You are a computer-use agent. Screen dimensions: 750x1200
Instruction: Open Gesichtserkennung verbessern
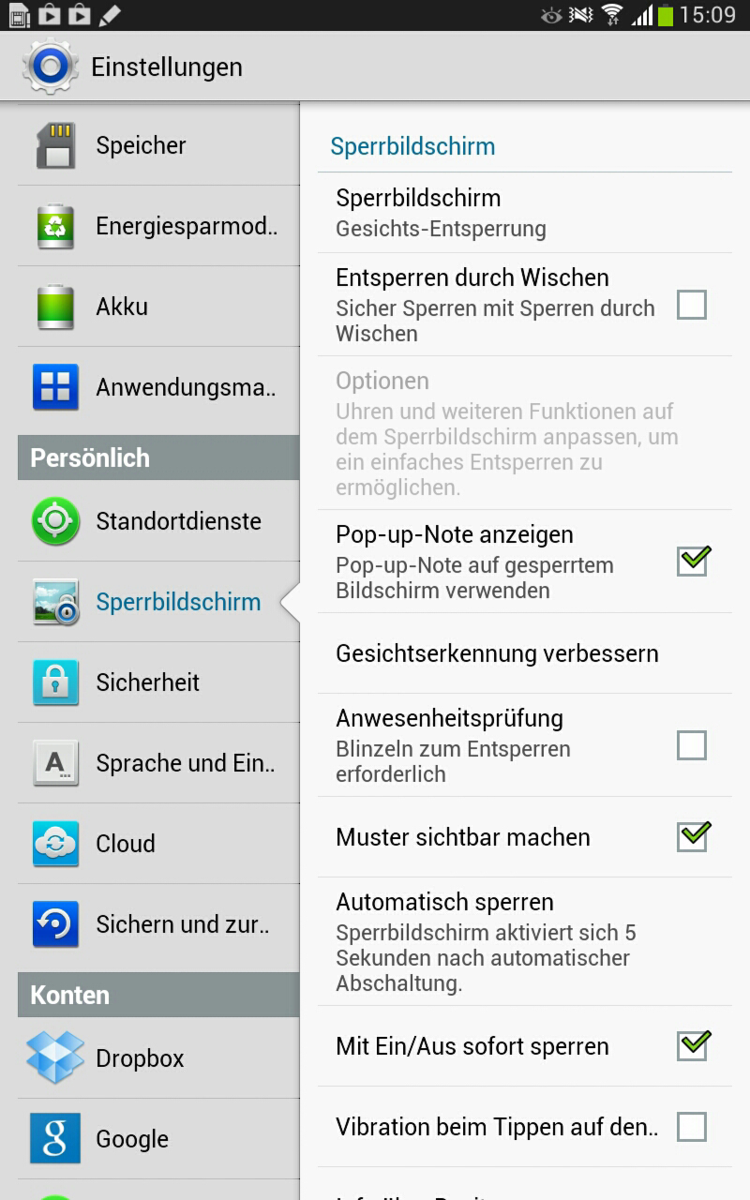525,654
